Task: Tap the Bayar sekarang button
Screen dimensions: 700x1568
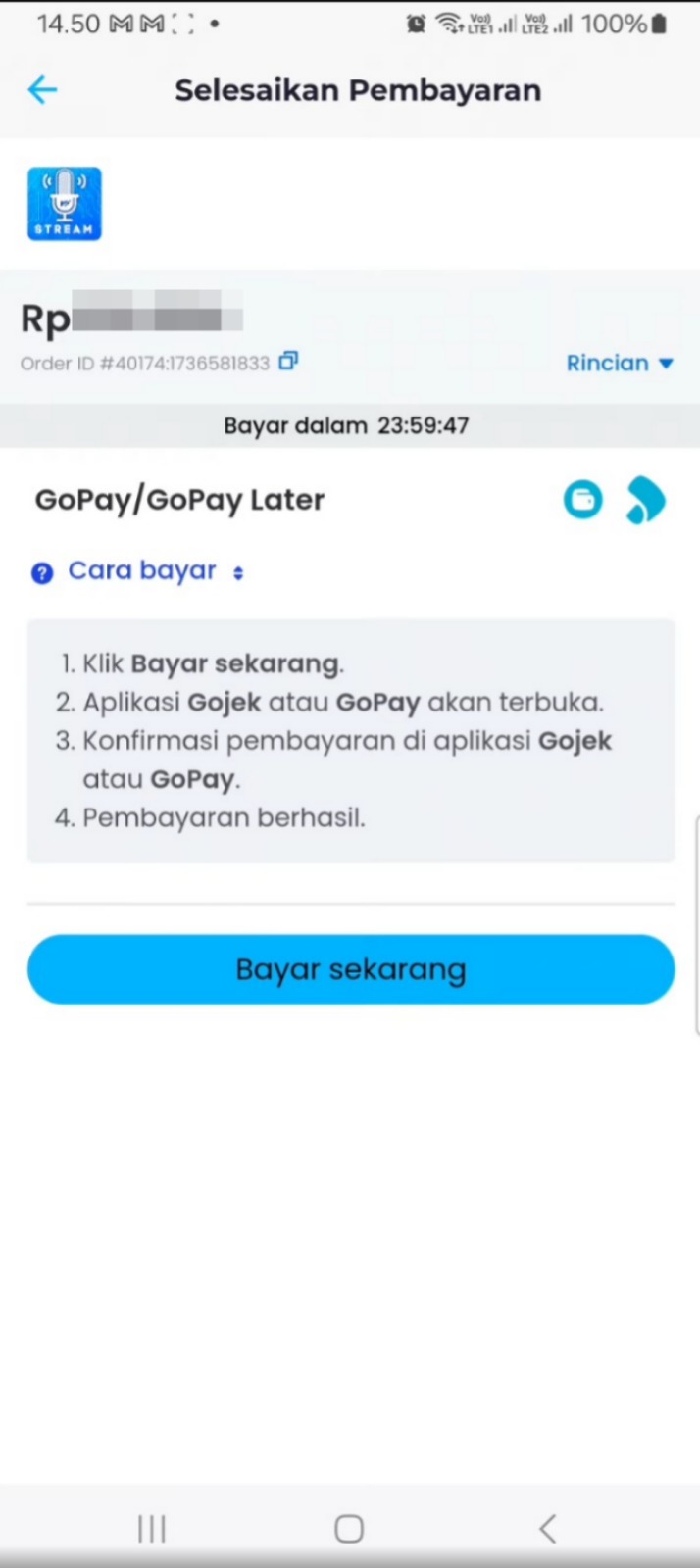Action: (x=351, y=969)
